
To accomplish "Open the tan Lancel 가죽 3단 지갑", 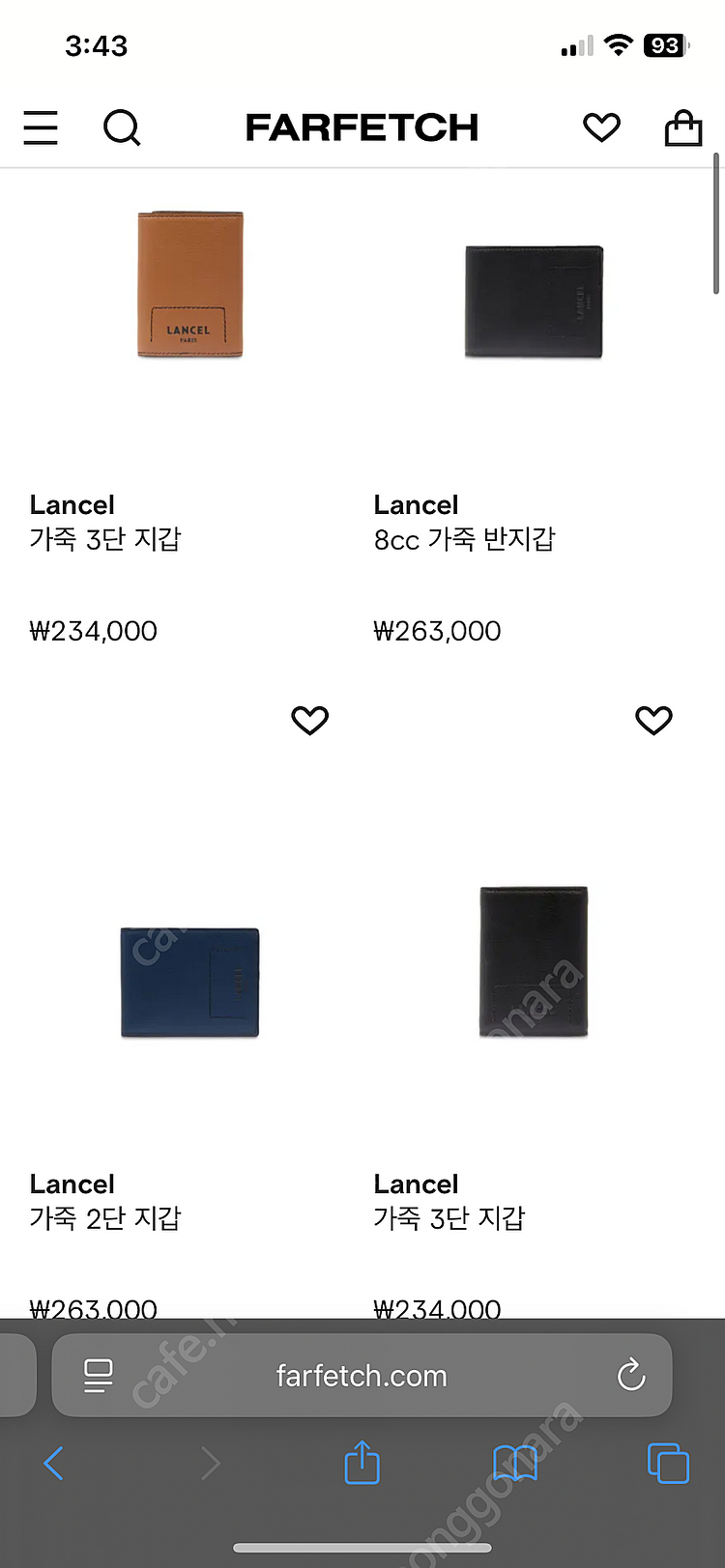I will pos(189,285).
